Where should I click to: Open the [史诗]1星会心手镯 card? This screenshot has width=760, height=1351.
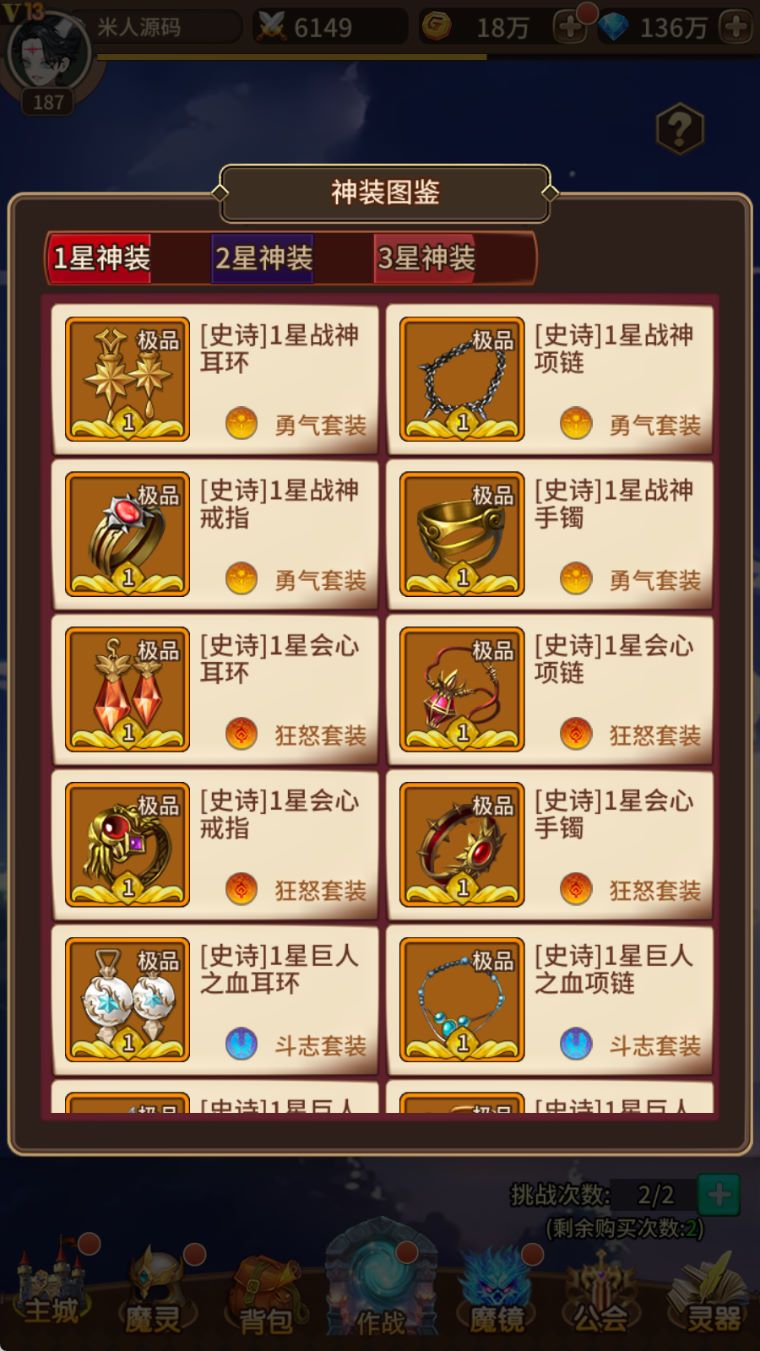point(549,845)
